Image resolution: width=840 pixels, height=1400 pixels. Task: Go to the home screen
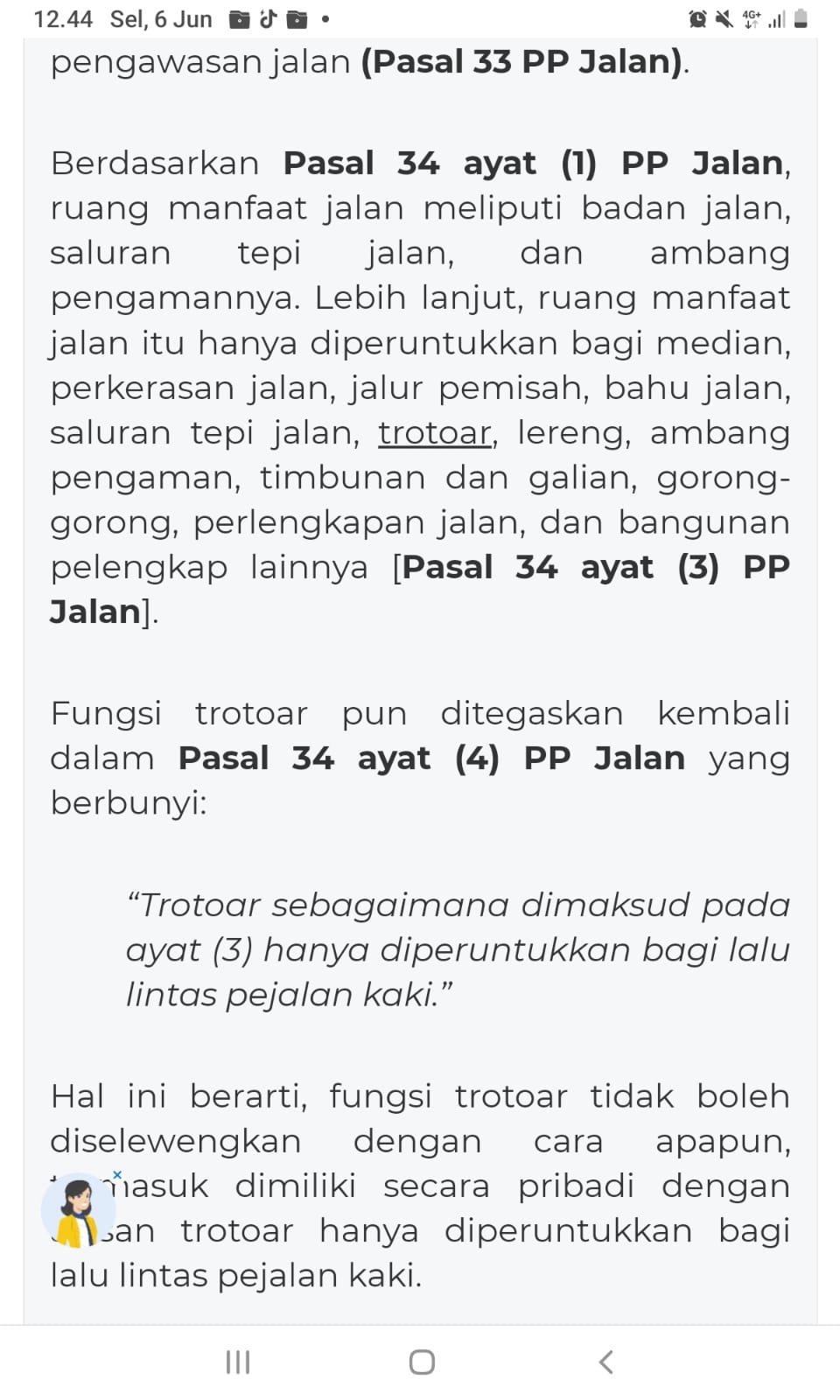click(422, 1361)
